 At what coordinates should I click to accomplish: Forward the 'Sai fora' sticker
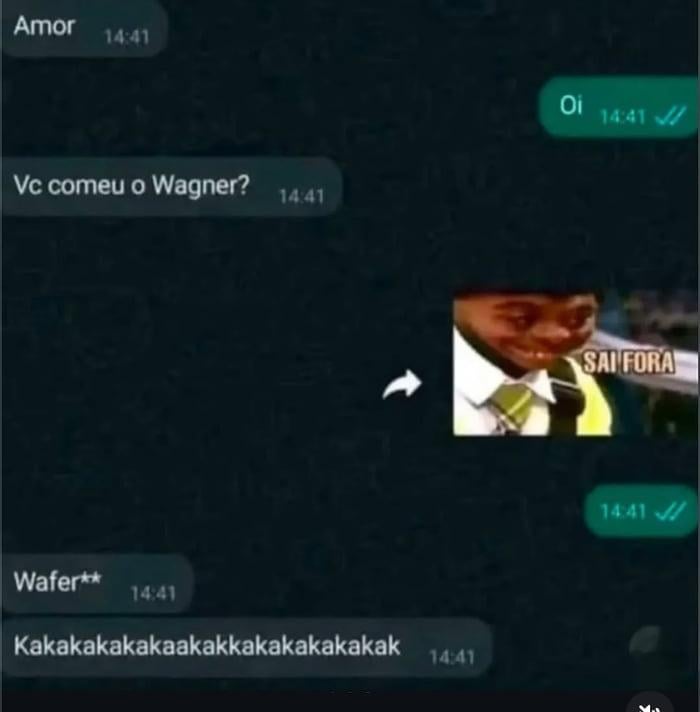402,383
